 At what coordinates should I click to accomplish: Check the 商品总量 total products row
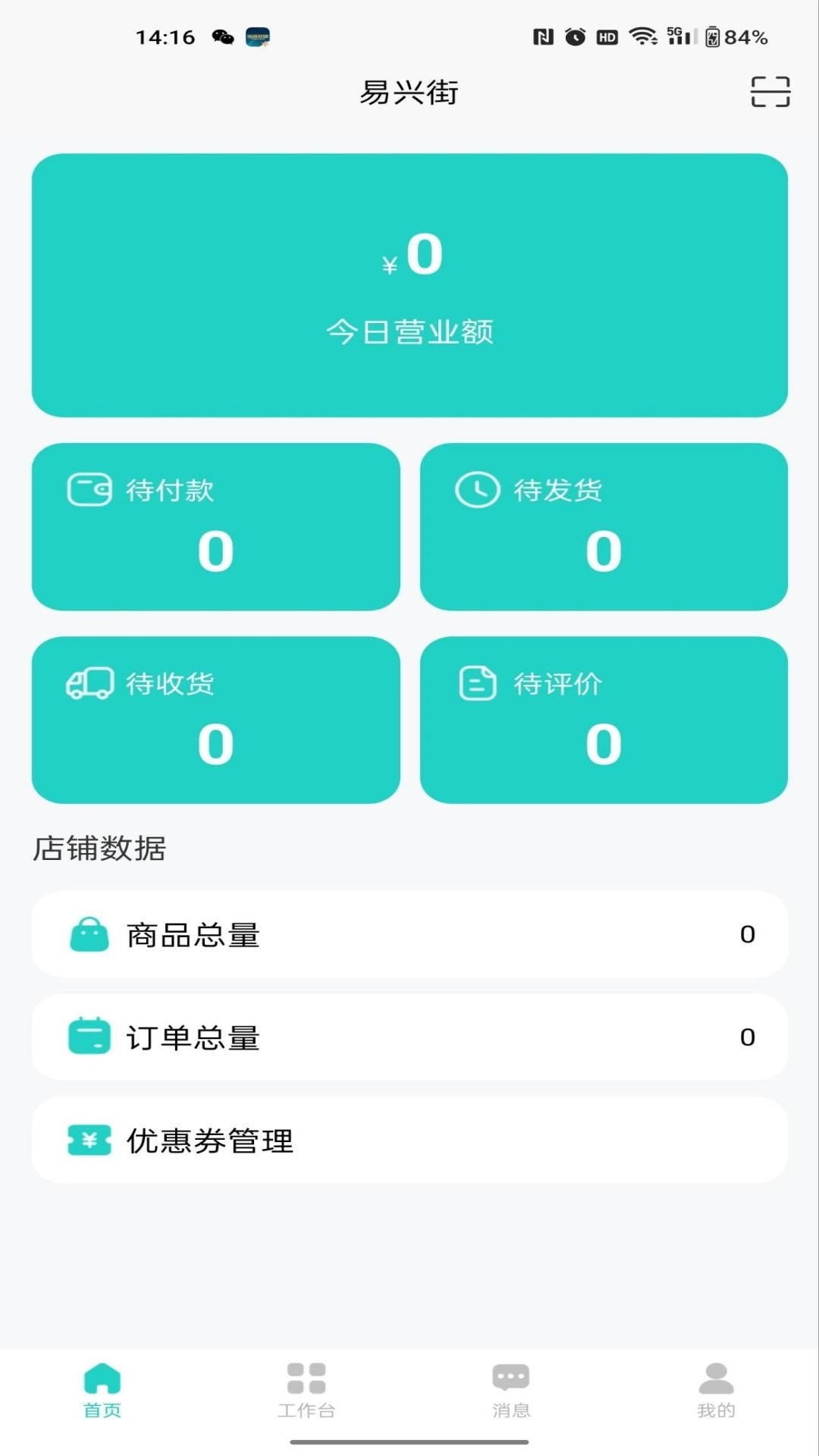[409, 934]
